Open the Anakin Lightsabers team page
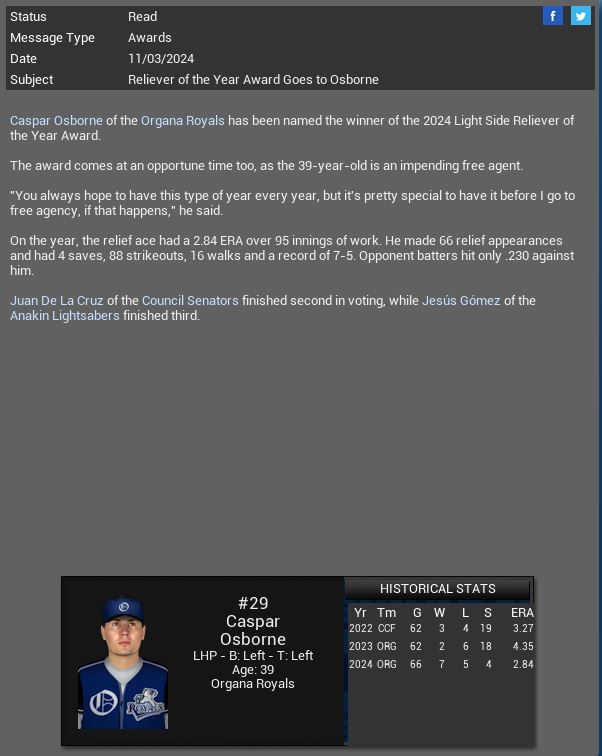 [x=64, y=316]
